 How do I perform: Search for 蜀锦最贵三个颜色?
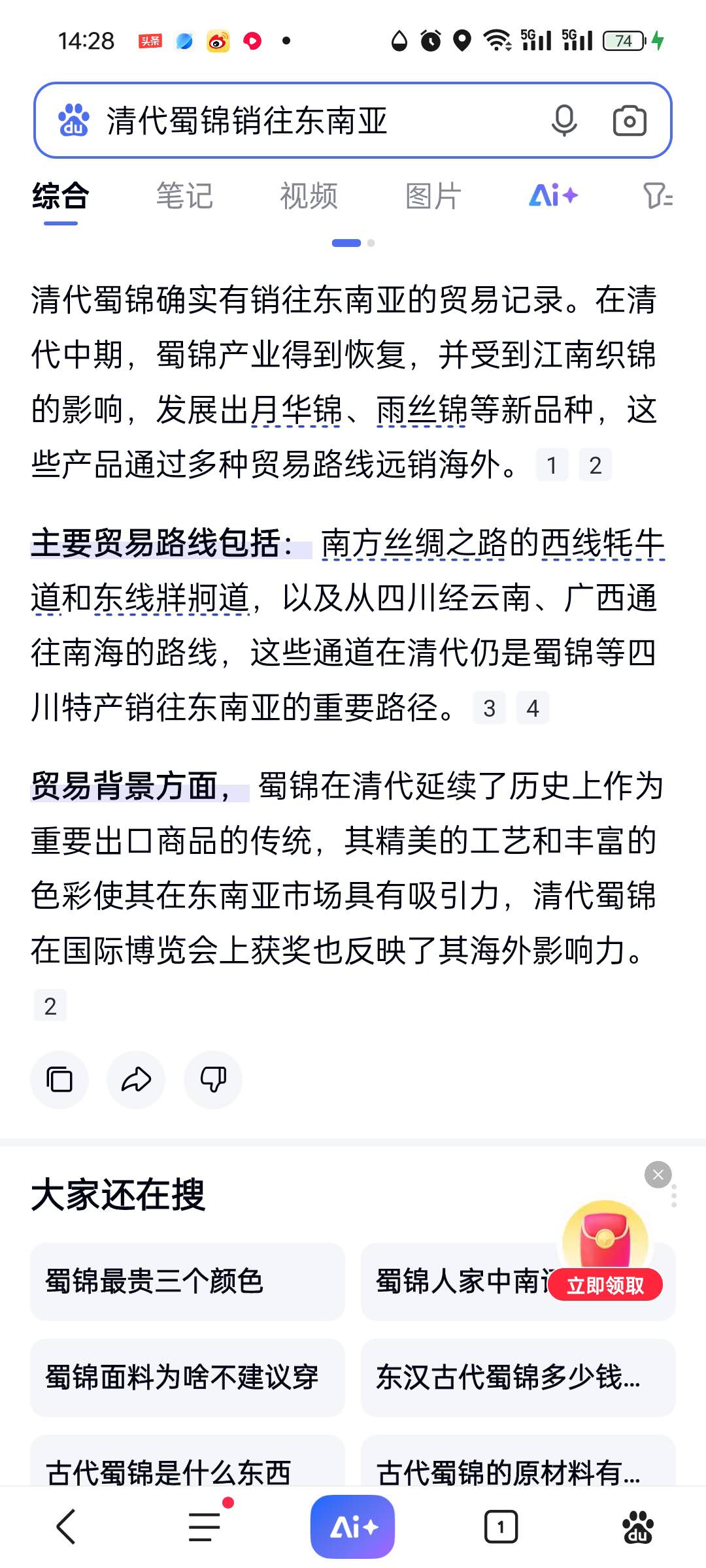(x=187, y=1281)
